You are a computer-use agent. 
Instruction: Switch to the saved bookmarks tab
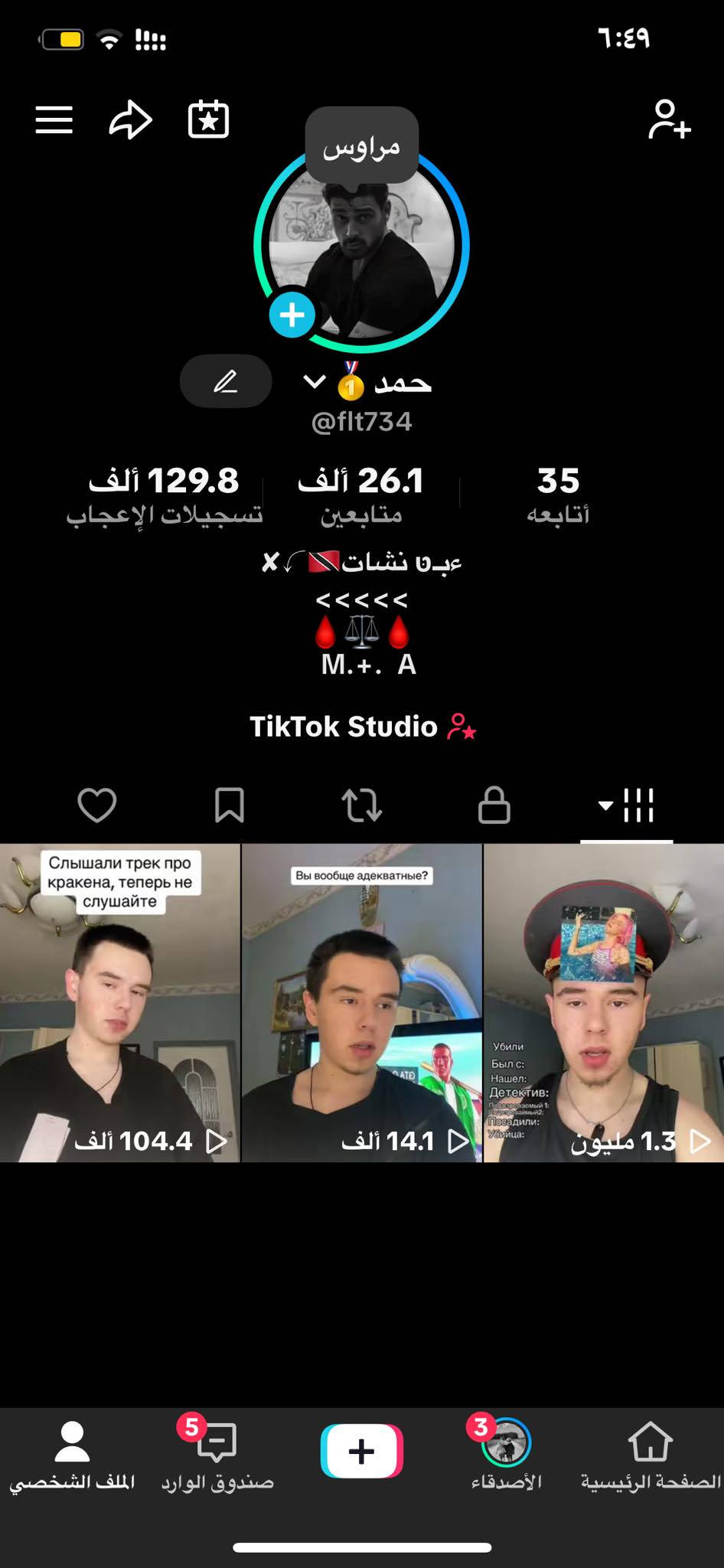pyautogui.click(x=229, y=805)
